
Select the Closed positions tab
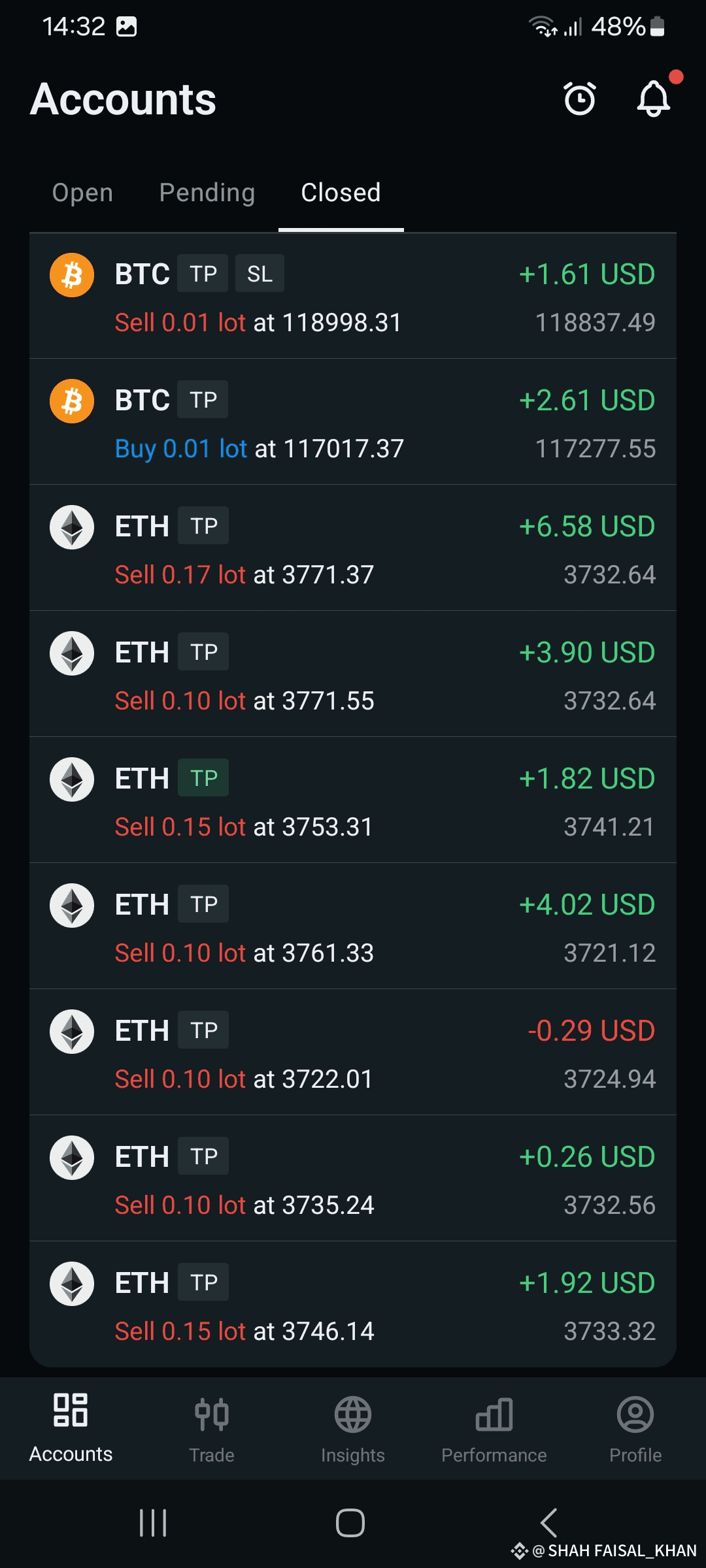[x=341, y=193]
